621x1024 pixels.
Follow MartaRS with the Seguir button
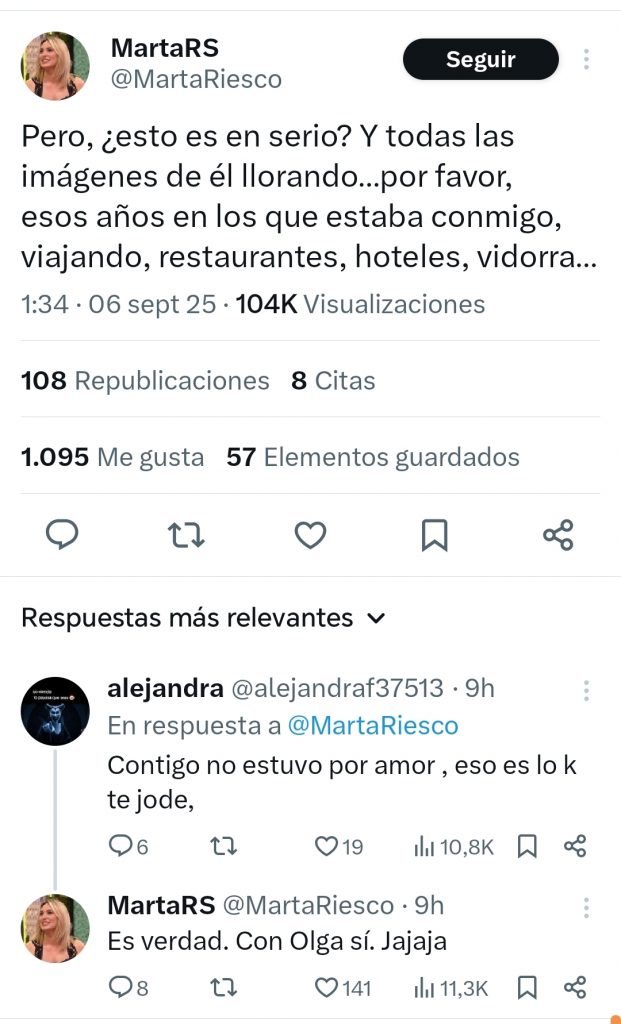click(x=480, y=59)
